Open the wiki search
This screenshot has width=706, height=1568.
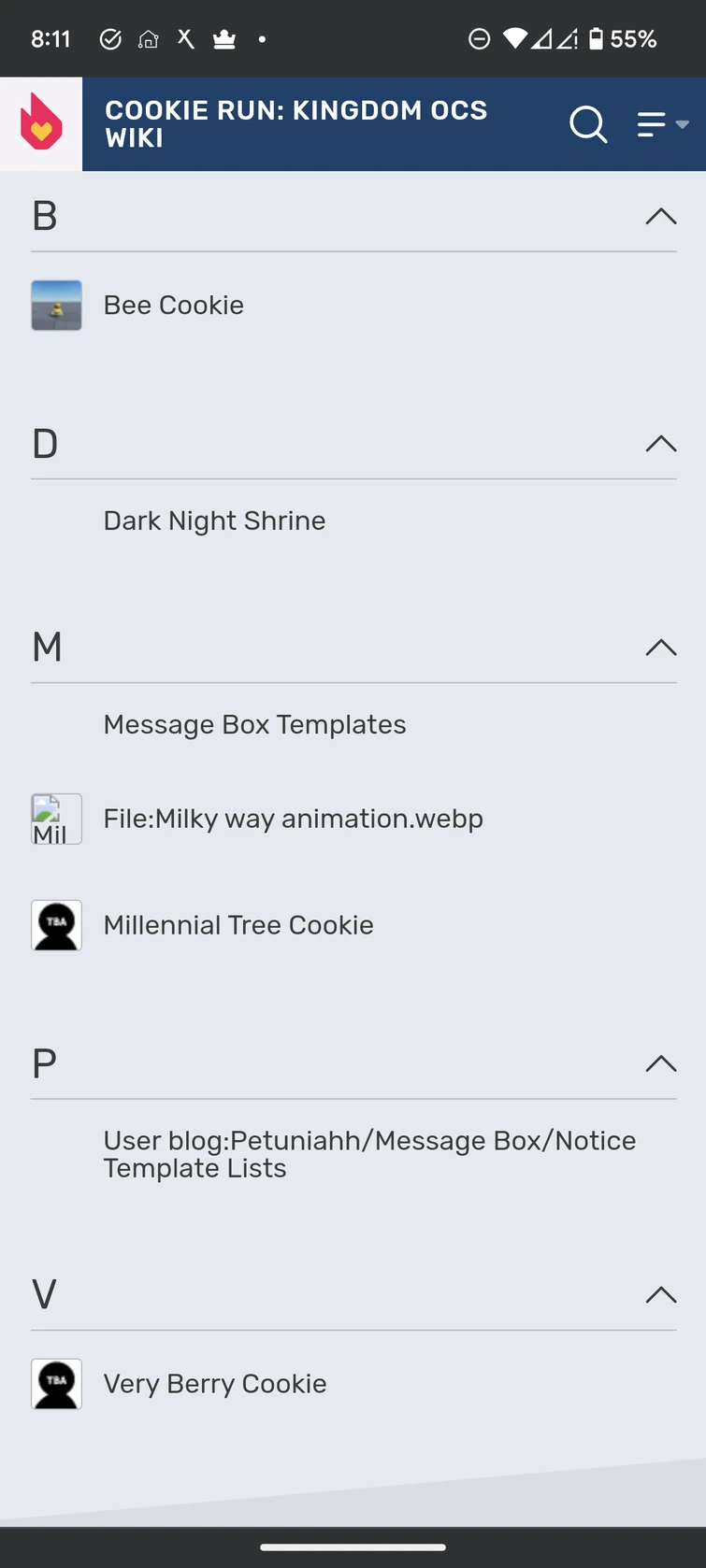[588, 124]
